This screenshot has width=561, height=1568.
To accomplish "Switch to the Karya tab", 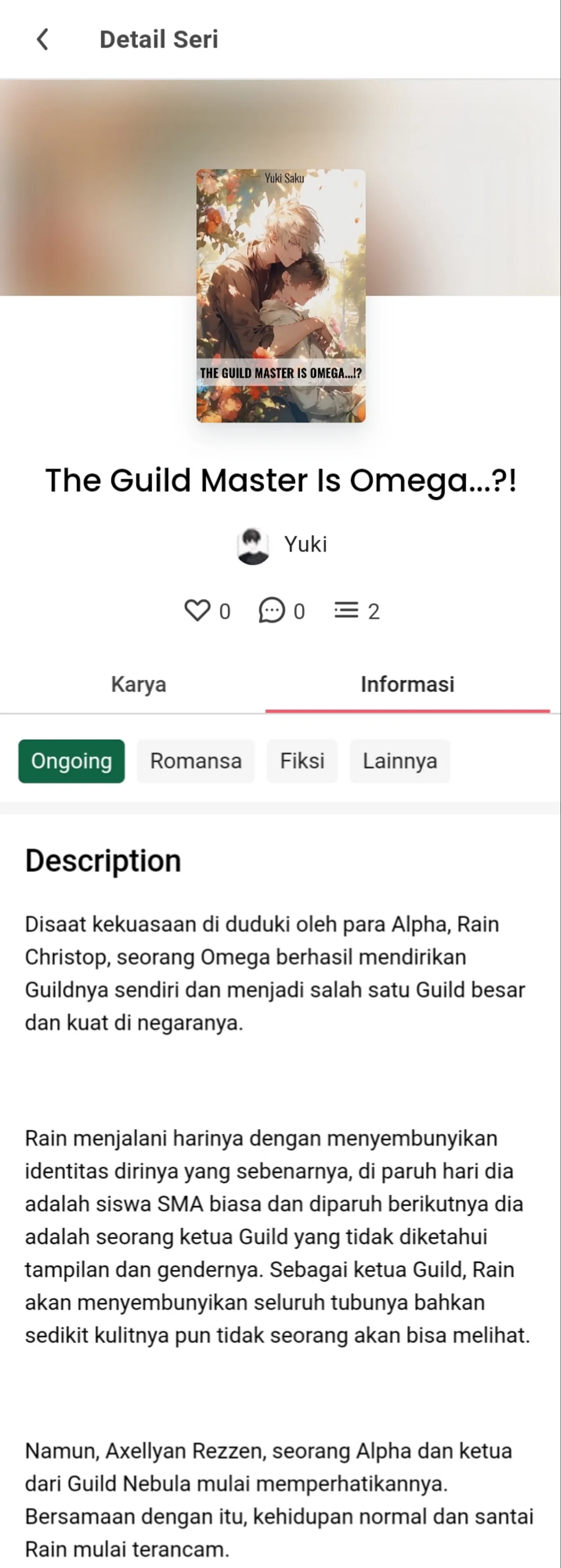I will (x=138, y=684).
